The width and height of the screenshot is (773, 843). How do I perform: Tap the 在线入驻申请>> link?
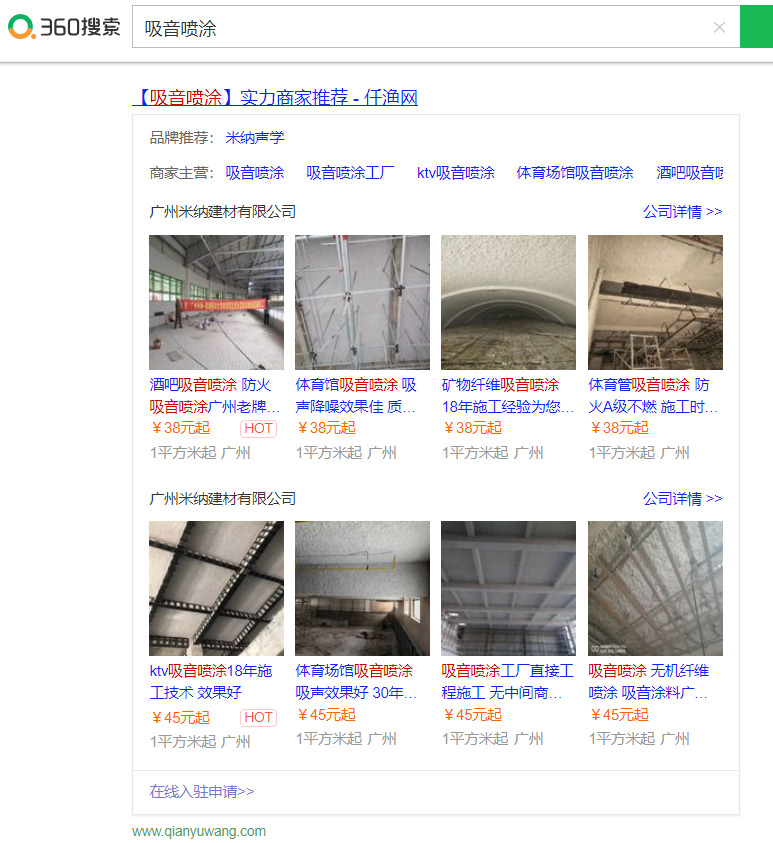pyautogui.click(x=202, y=792)
